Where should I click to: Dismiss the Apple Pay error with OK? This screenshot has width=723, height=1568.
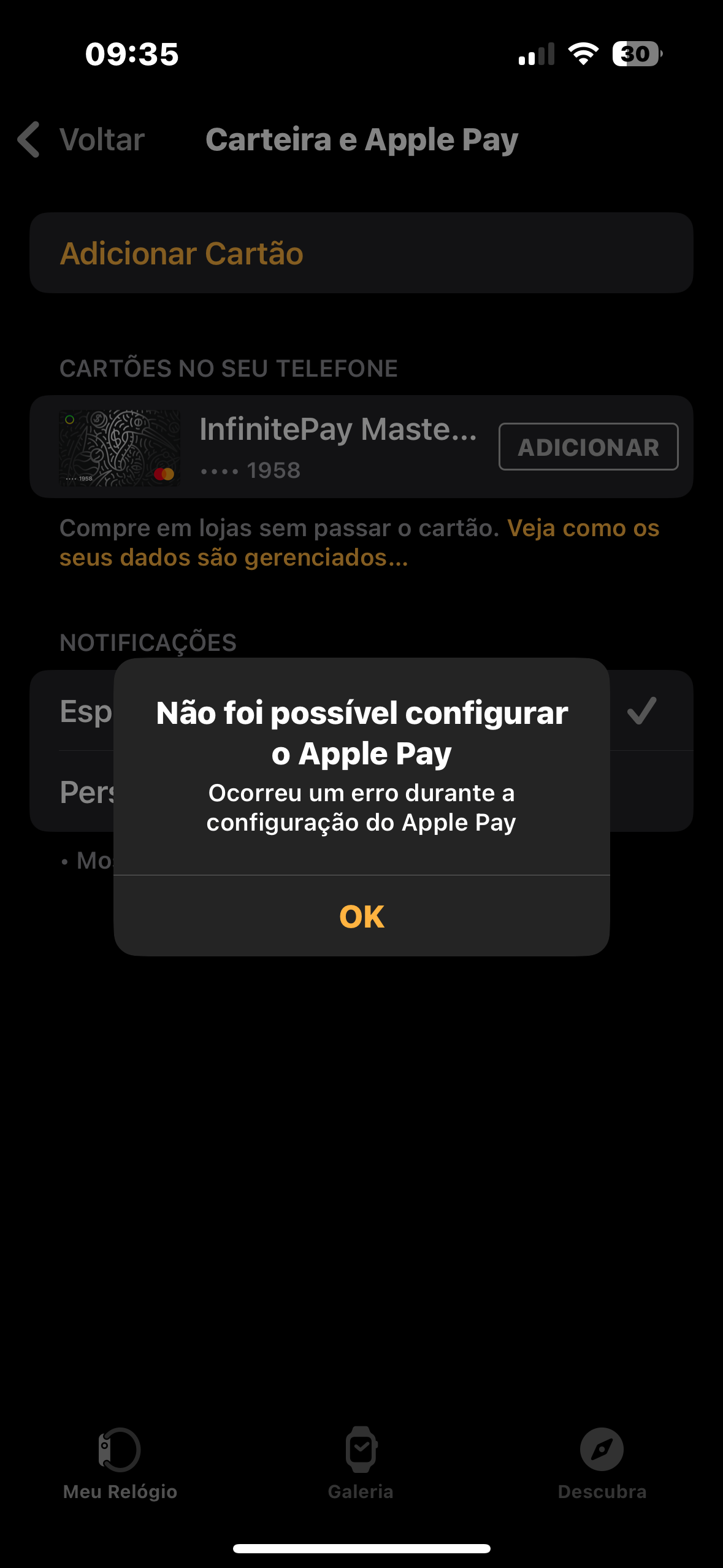361,917
